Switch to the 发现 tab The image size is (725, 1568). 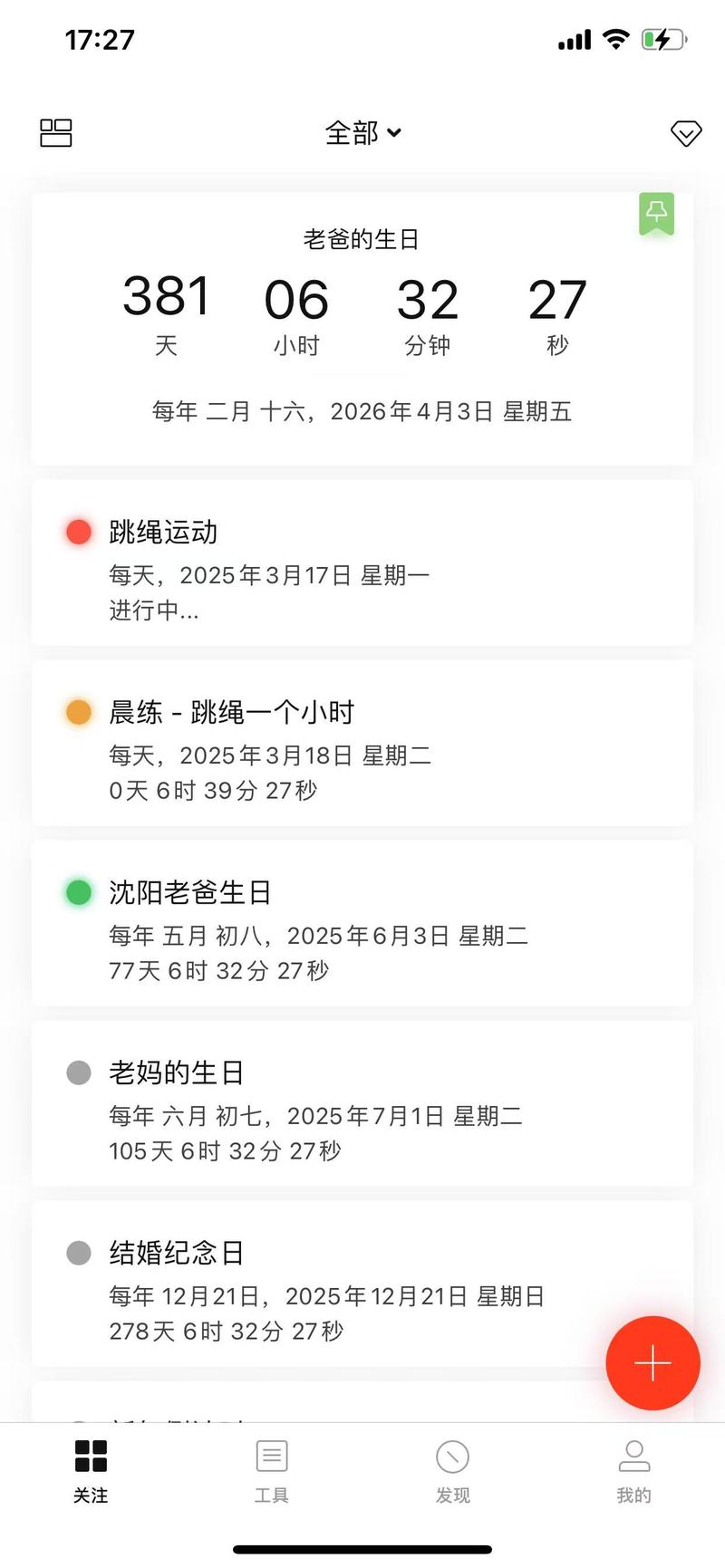point(453,1472)
